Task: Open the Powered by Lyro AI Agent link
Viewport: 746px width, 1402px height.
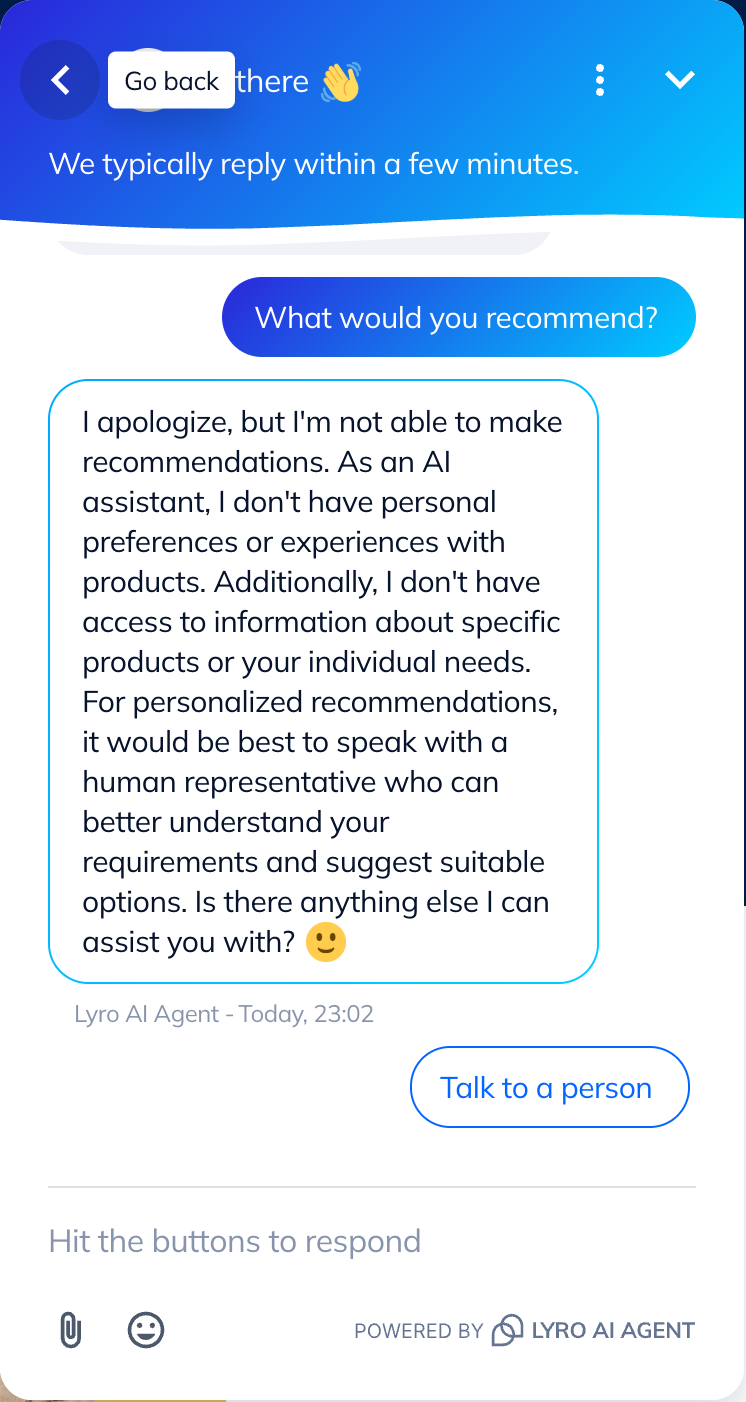Action: 524,1331
